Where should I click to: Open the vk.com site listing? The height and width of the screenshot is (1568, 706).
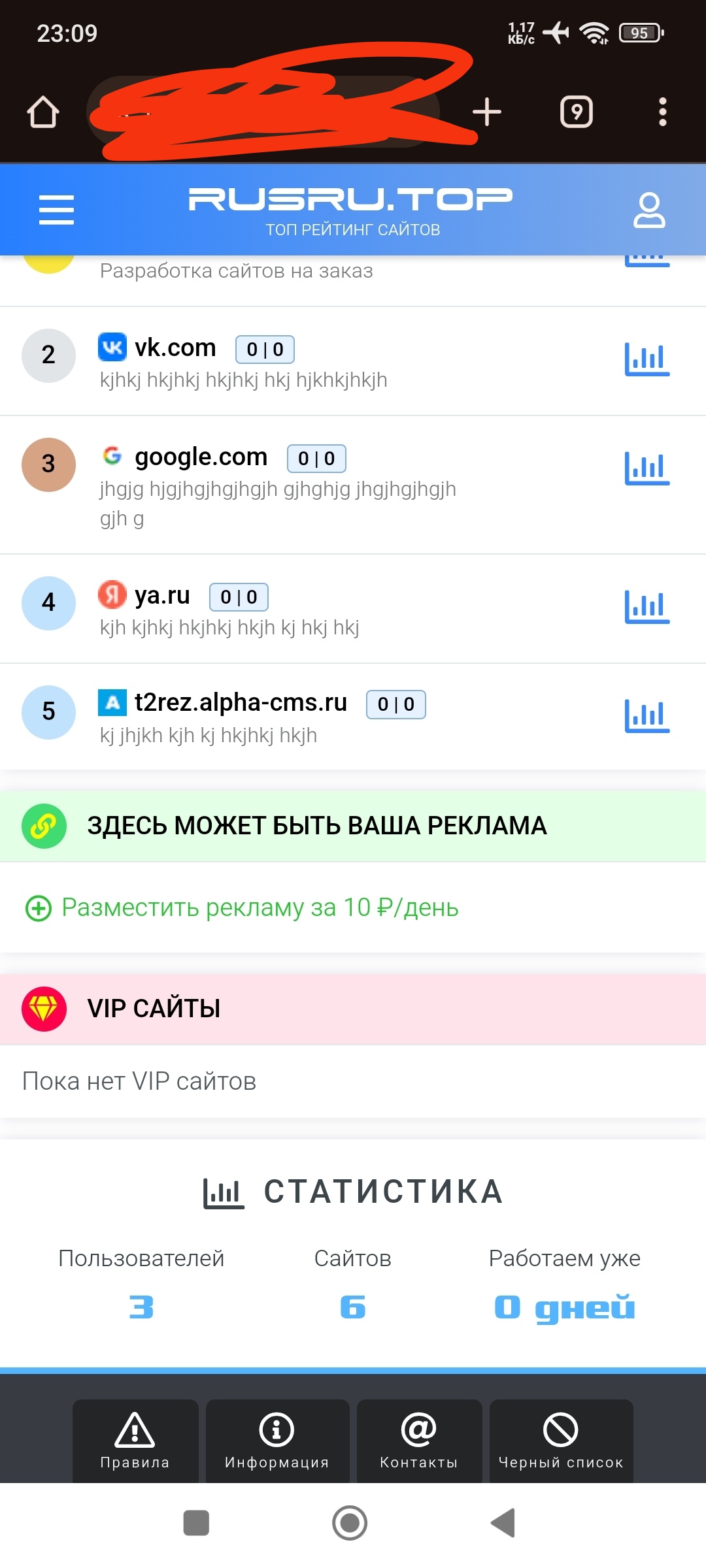(x=175, y=348)
